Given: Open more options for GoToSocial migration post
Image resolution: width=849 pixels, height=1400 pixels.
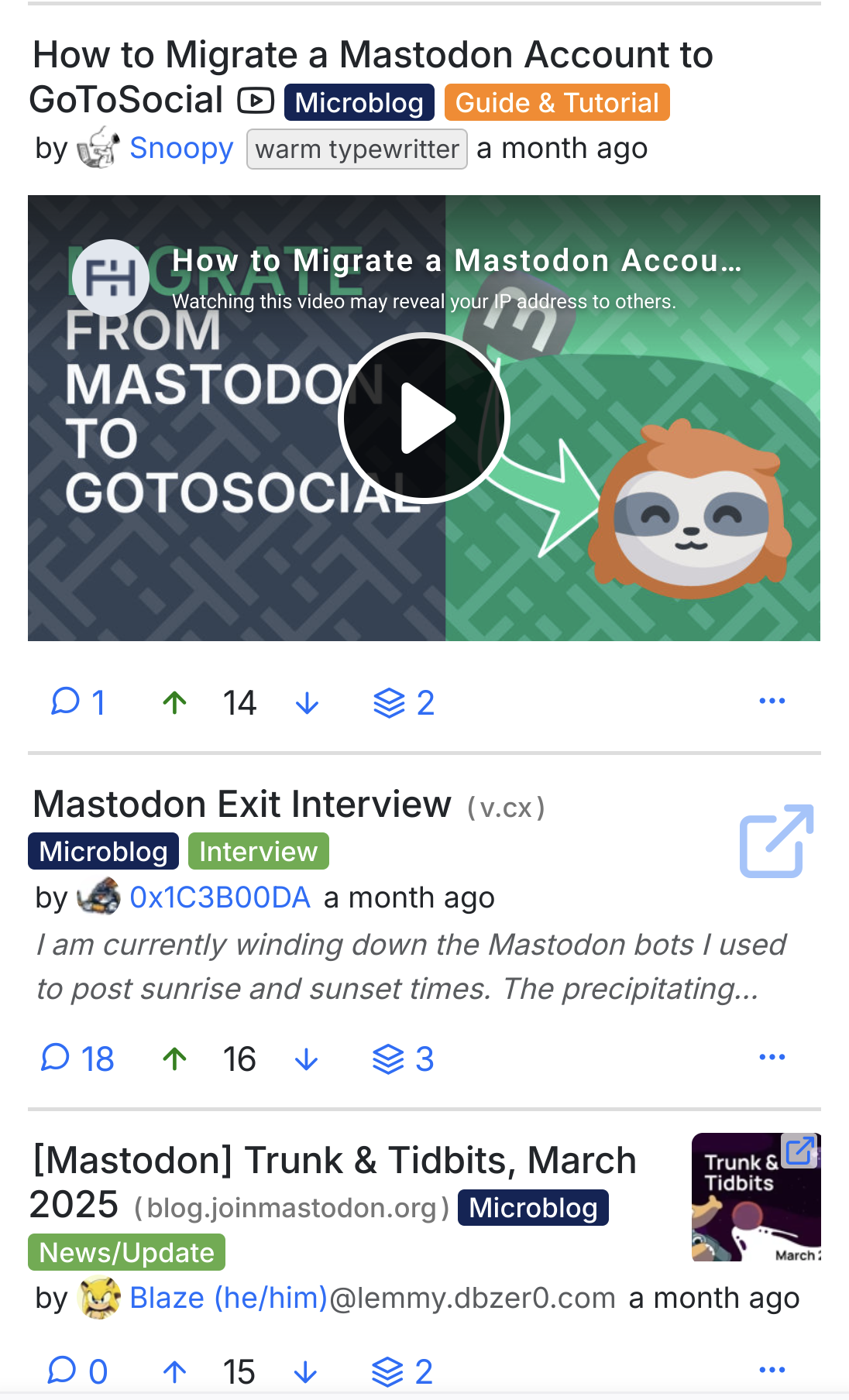Looking at the screenshot, I should click(772, 701).
